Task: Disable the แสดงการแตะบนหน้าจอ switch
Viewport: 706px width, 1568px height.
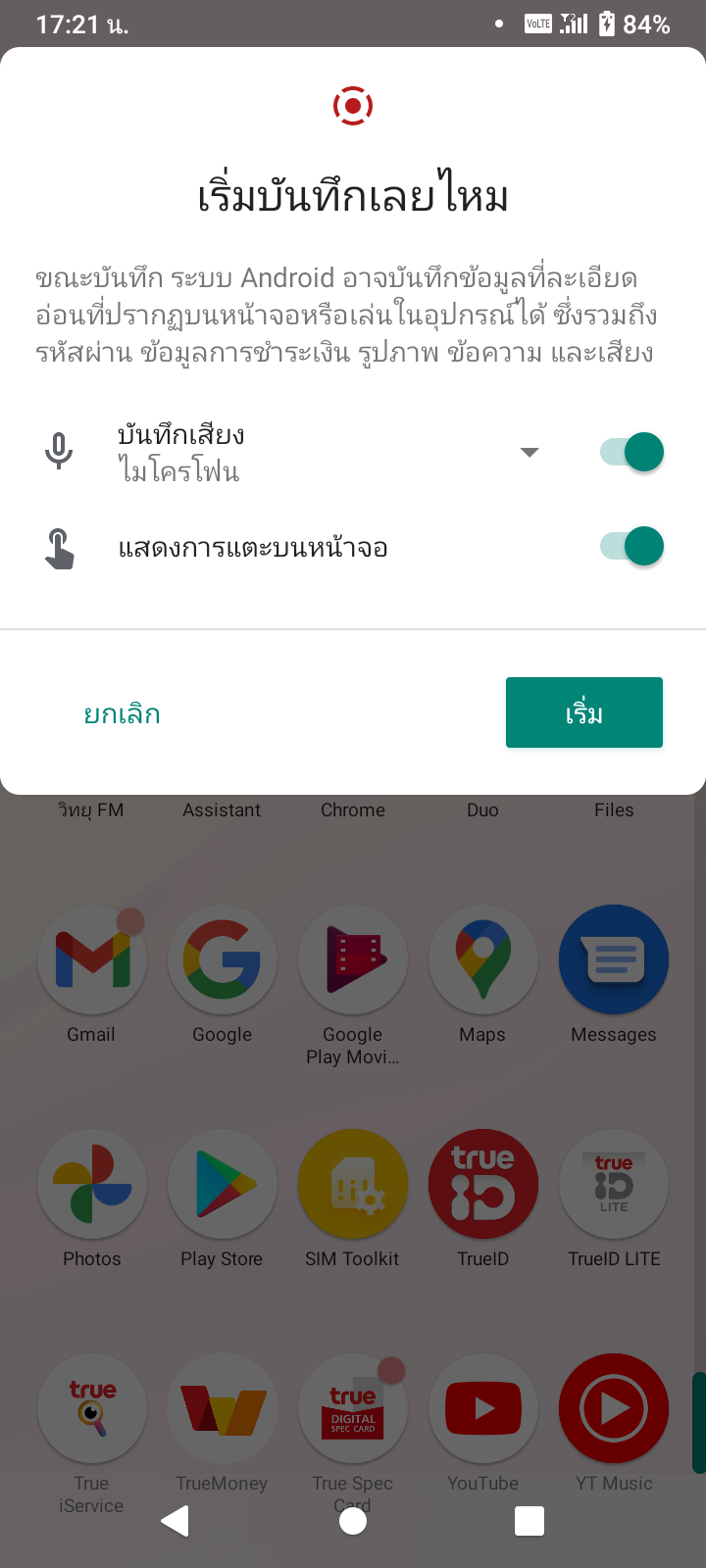Action: coord(632,546)
